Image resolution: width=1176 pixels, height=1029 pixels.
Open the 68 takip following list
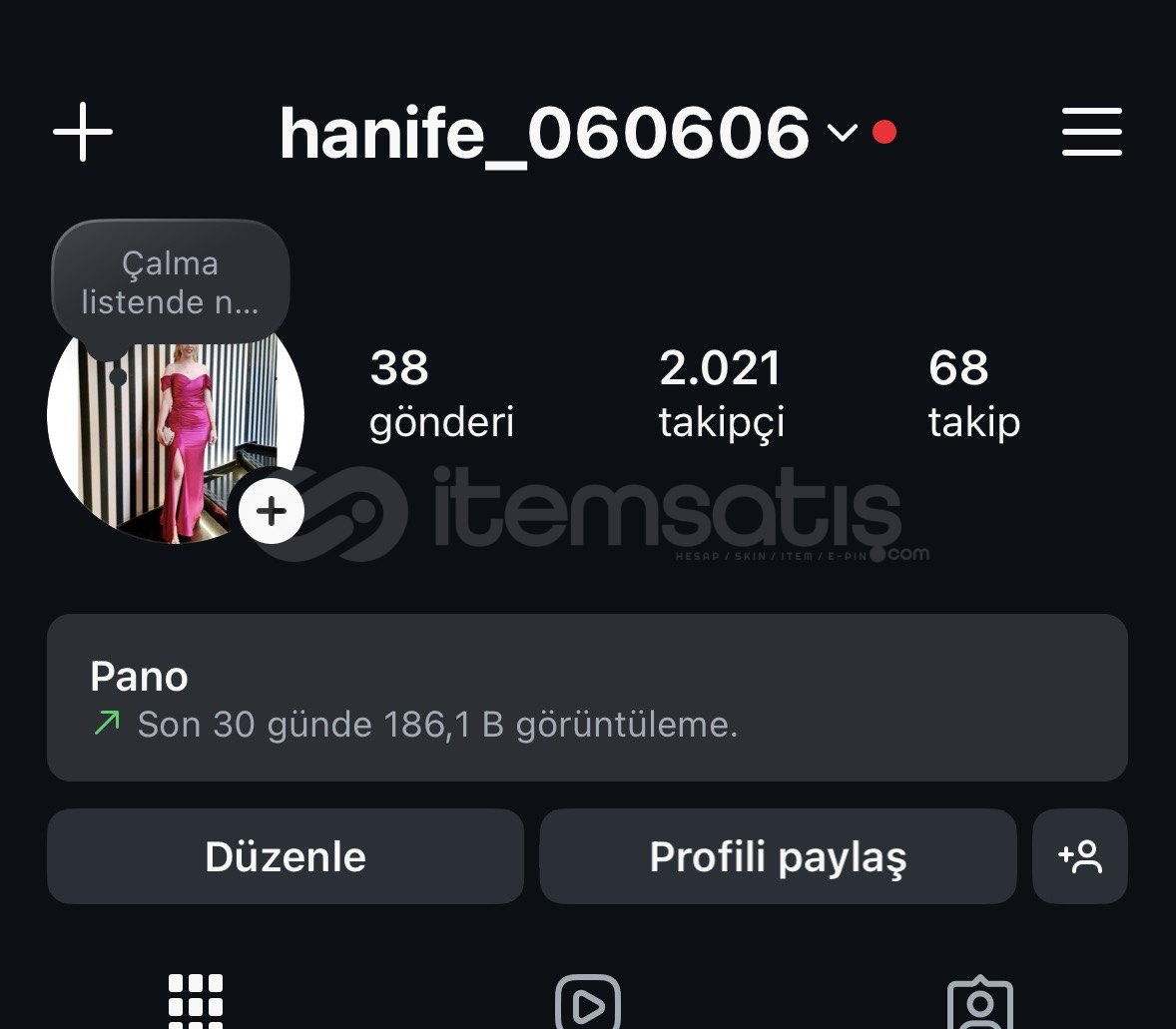[x=973, y=394]
